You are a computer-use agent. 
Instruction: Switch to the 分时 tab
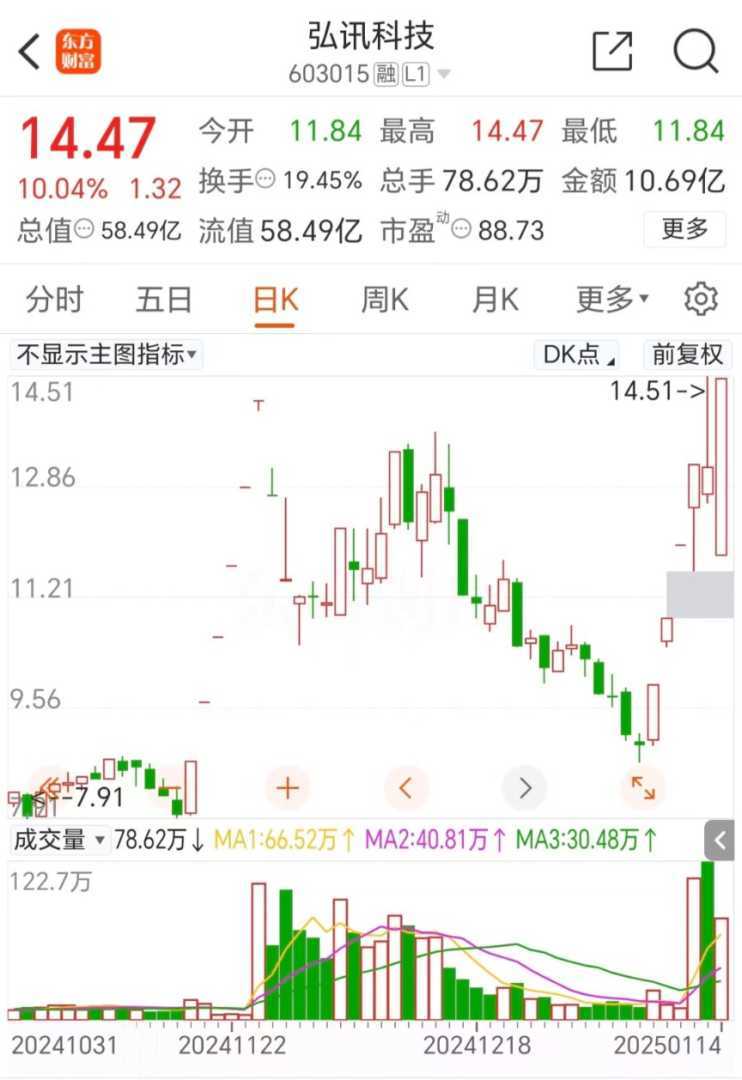(x=54, y=299)
